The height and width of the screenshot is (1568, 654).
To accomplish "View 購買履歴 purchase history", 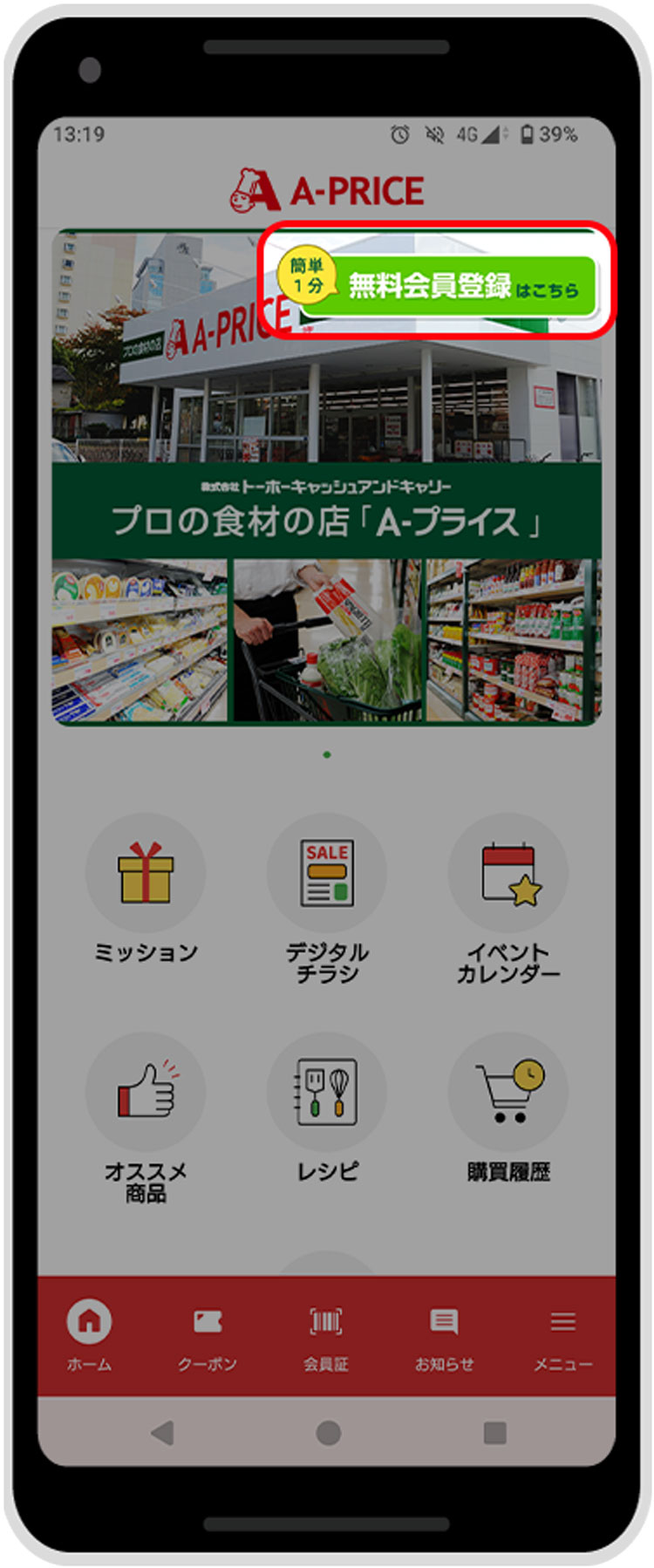I will 508,1091.
